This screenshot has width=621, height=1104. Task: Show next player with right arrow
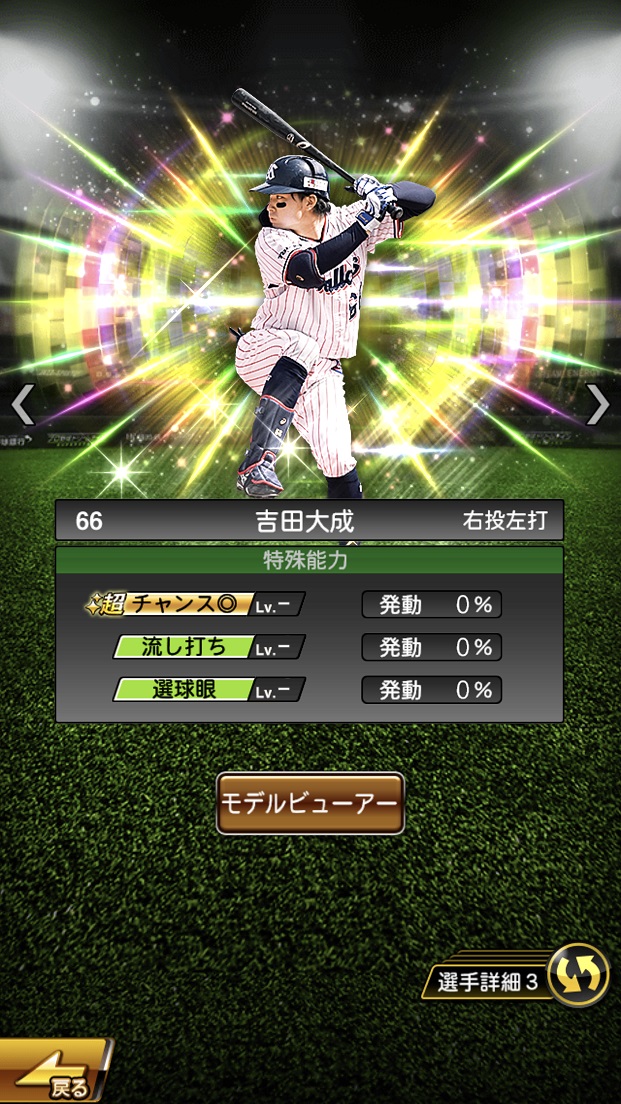tap(598, 405)
